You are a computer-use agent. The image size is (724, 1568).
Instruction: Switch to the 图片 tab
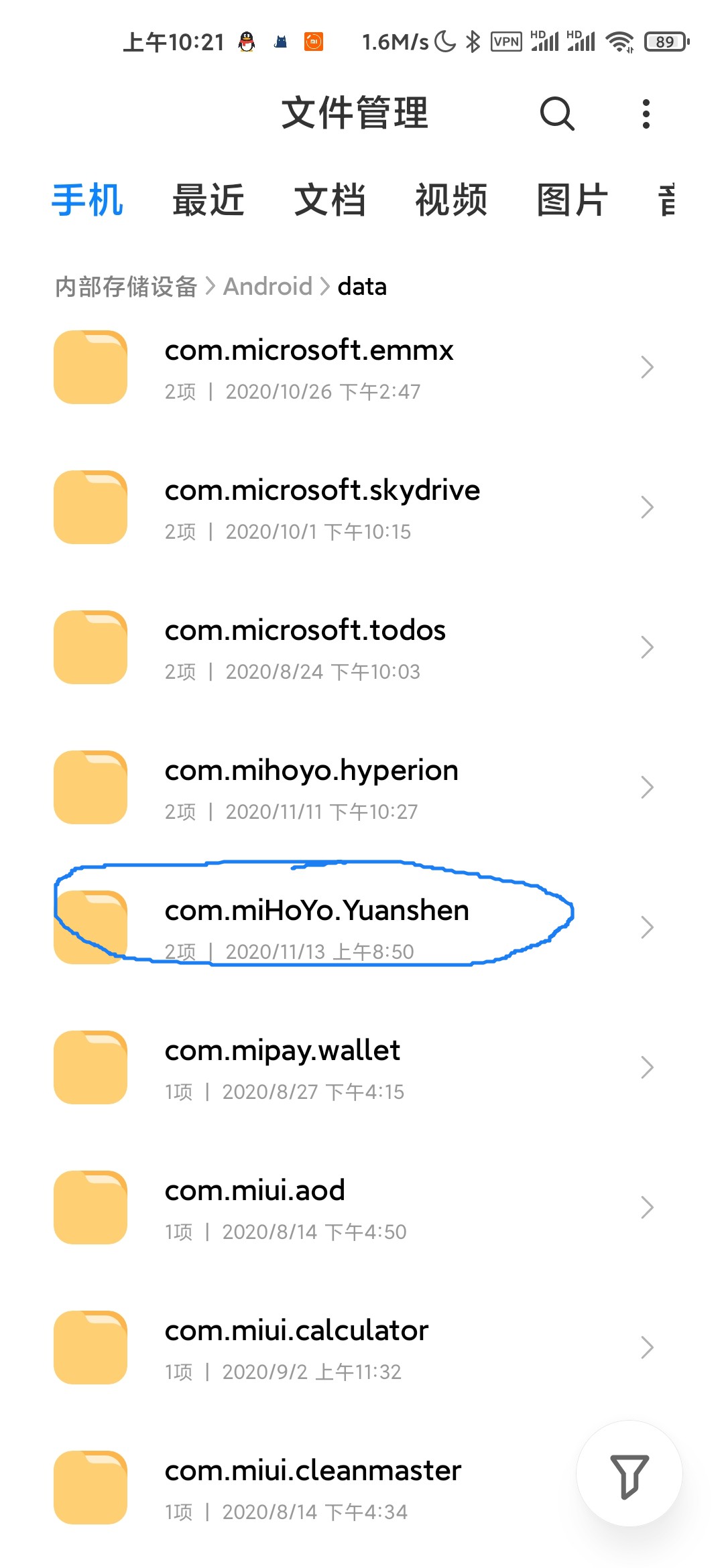[x=572, y=200]
